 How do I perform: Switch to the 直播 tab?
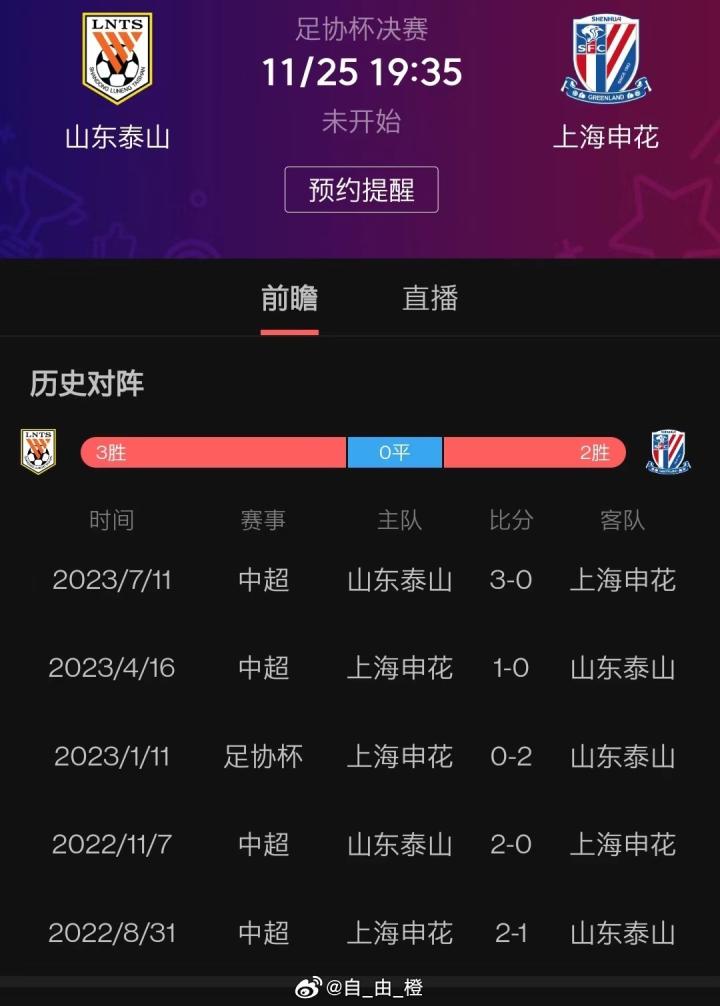coord(430,299)
